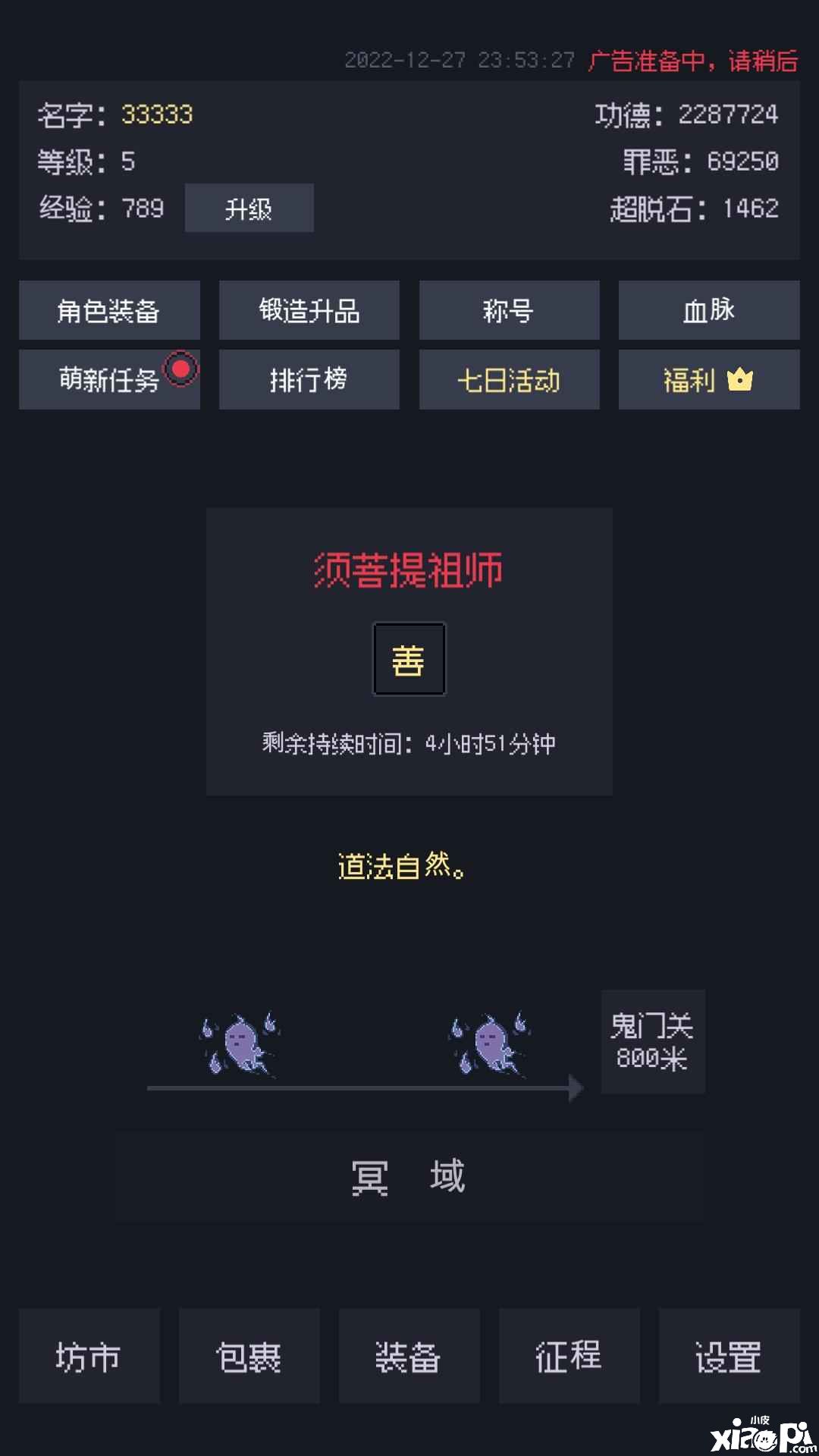Tap the 善 buff icon

409,659
